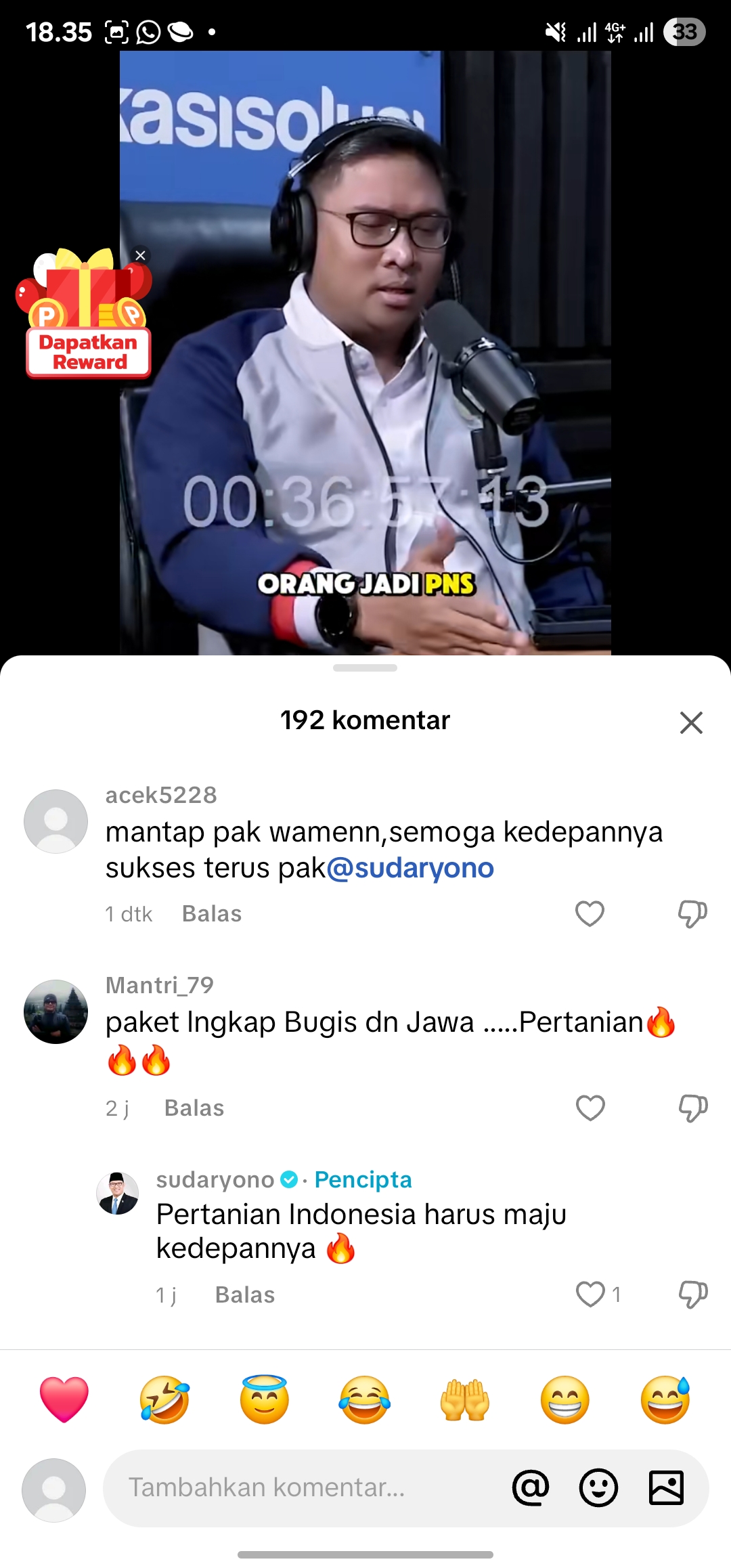Dislike Mantri_79's comment
731x1568 pixels.
(x=692, y=1108)
